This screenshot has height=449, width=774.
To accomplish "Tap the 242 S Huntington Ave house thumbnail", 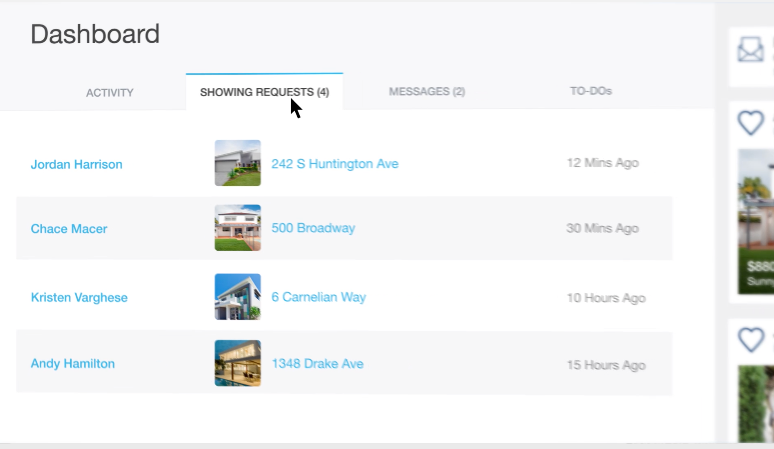I will pos(238,163).
